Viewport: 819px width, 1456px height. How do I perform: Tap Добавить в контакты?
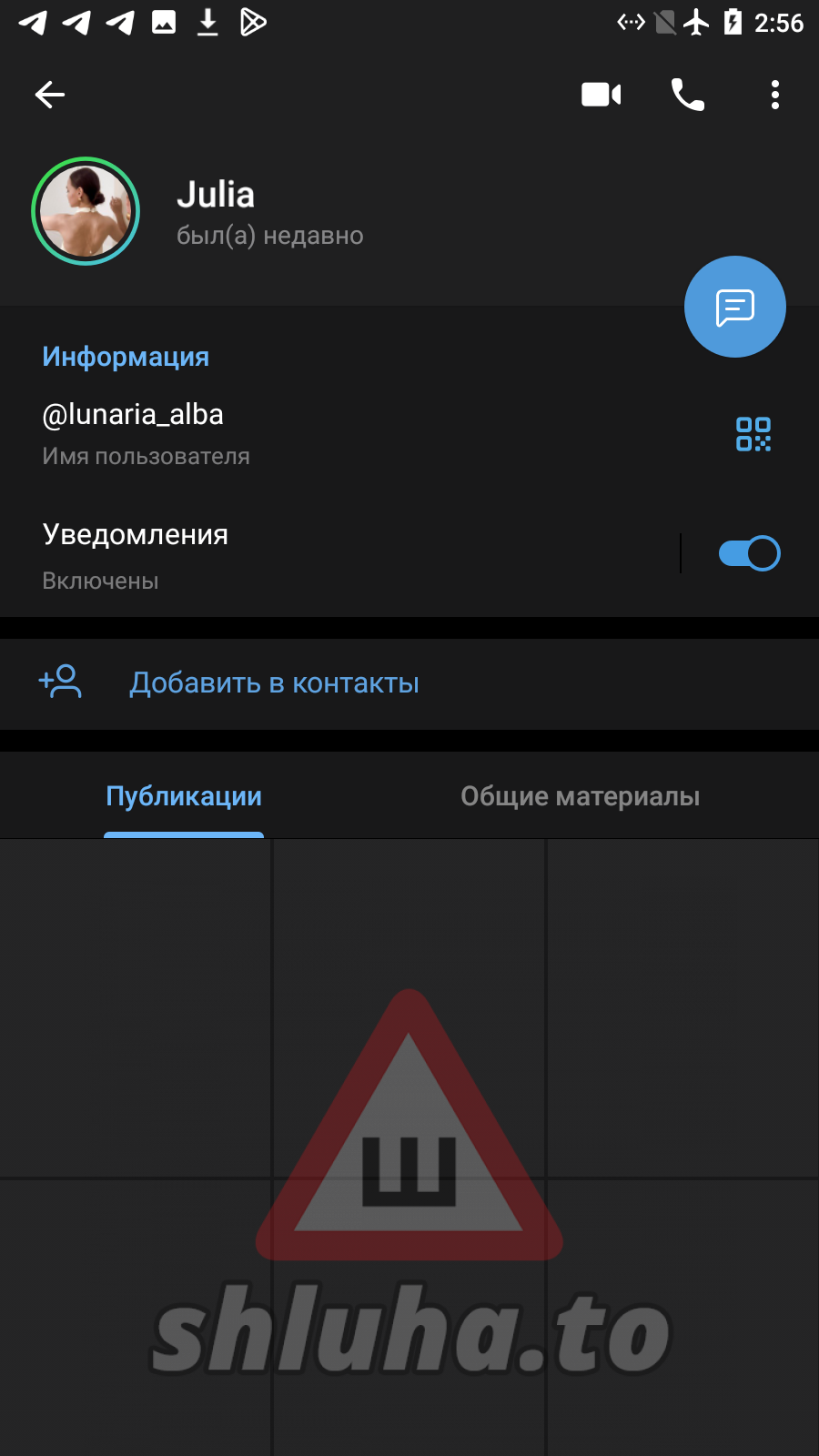273,683
